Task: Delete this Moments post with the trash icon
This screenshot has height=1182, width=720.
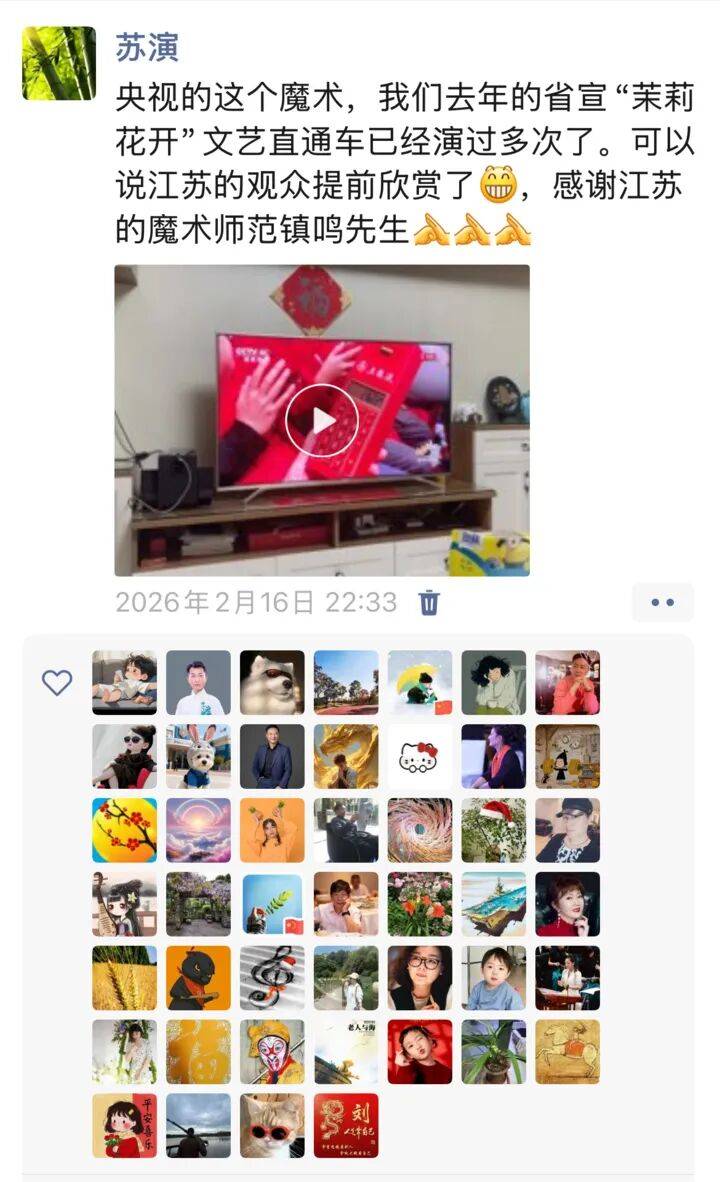Action: pyautogui.click(x=429, y=602)
